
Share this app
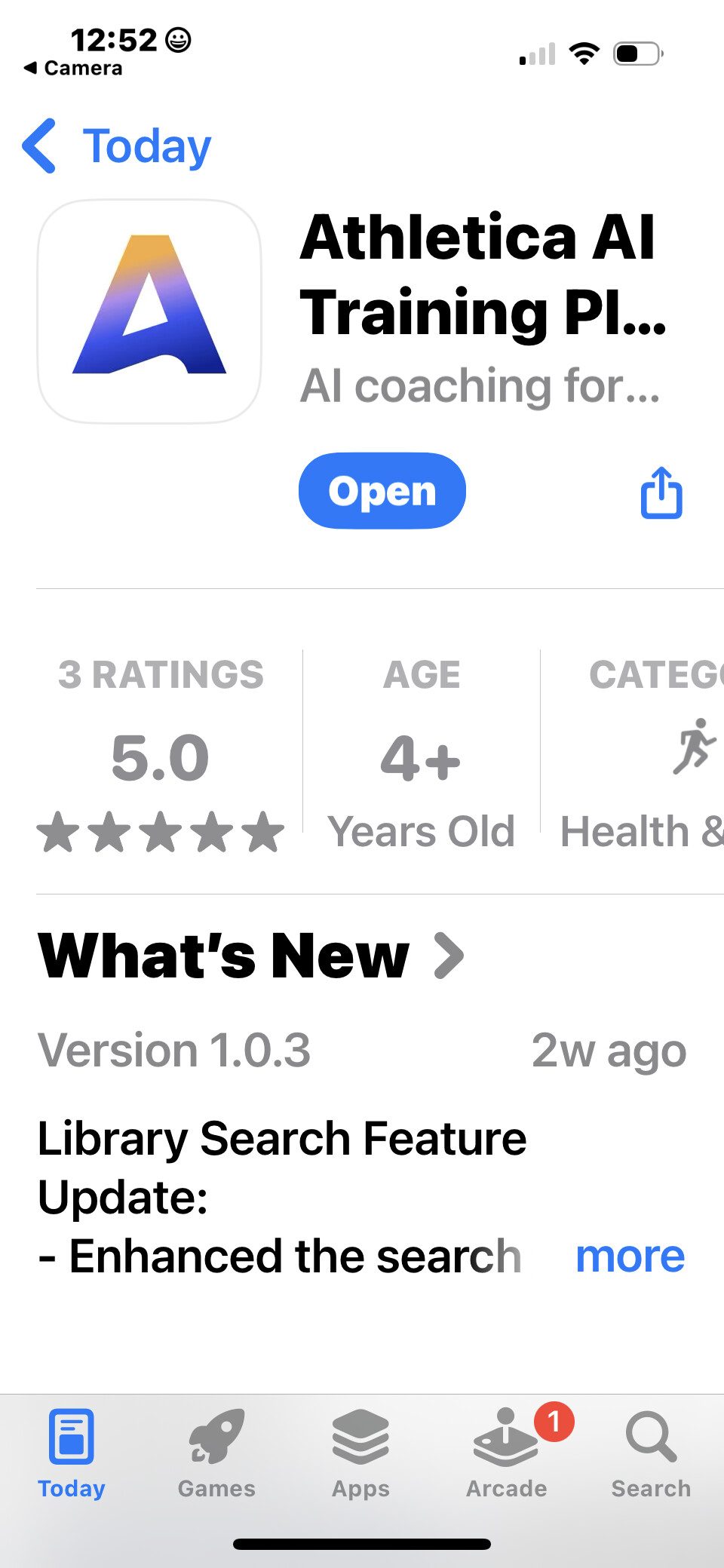[x=661, y=492]
